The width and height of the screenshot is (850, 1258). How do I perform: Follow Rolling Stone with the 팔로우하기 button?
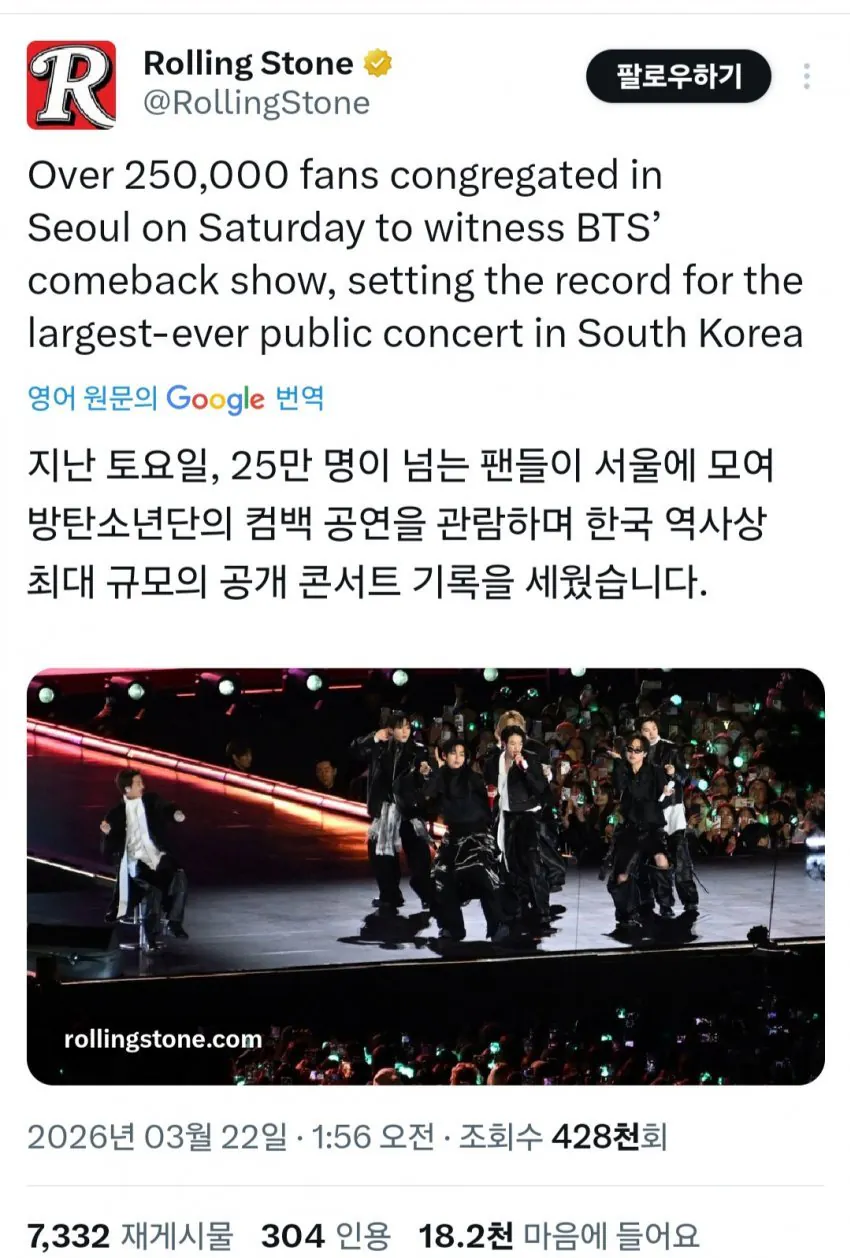678,76
